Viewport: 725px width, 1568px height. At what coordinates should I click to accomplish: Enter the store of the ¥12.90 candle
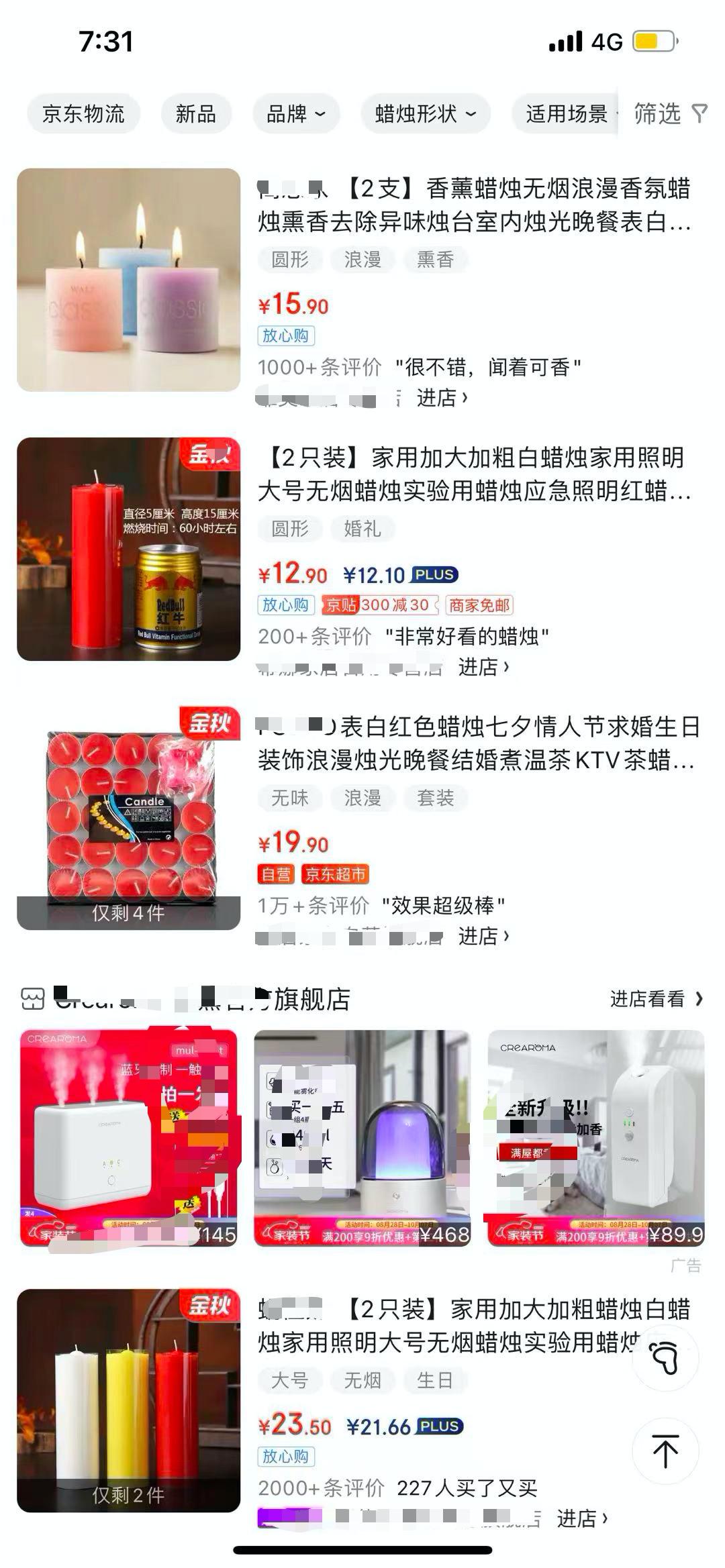click(483, 667)
